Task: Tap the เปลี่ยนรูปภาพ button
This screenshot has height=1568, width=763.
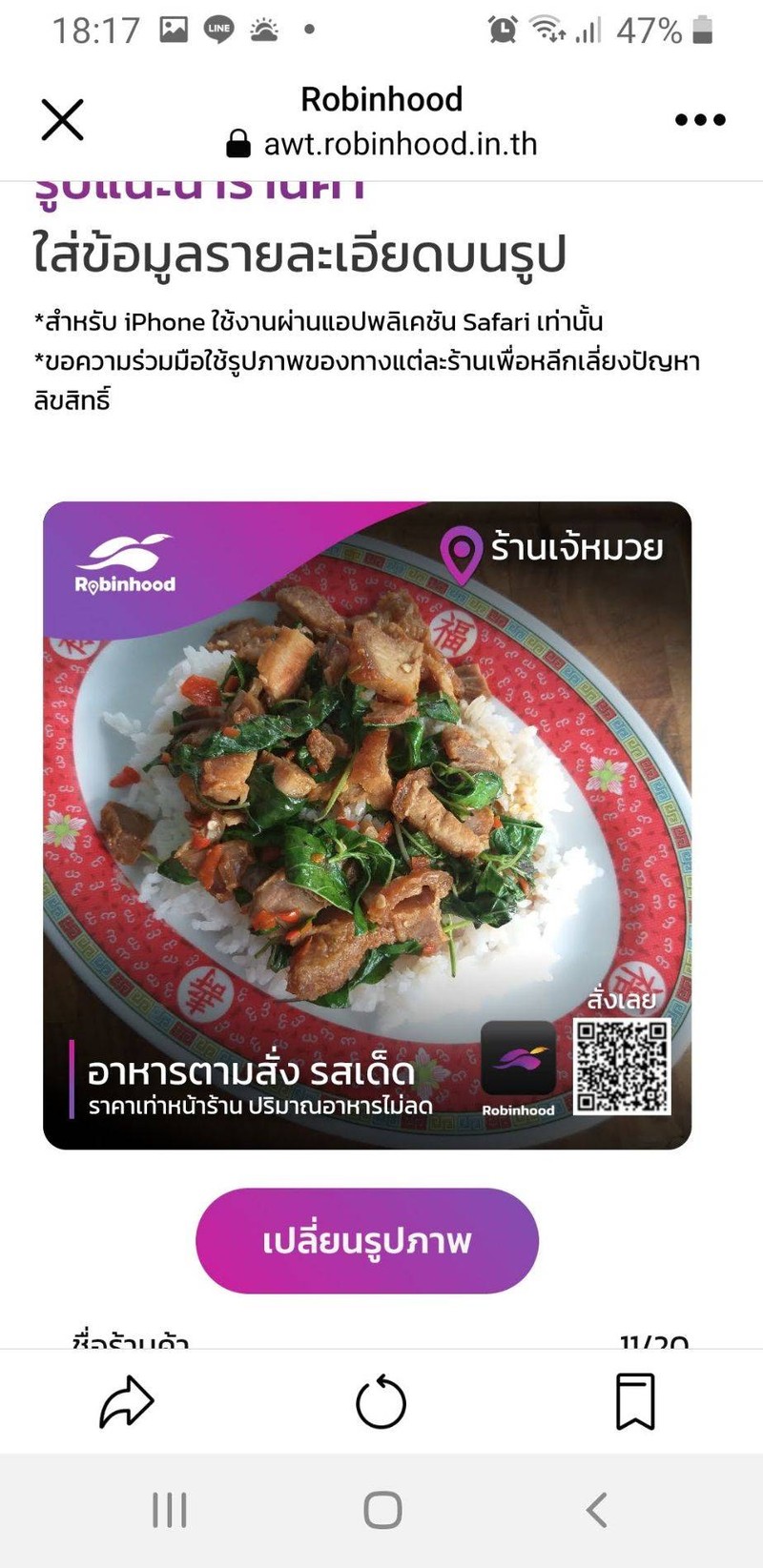Action: pyautogui.click(x=367, y=1240)
